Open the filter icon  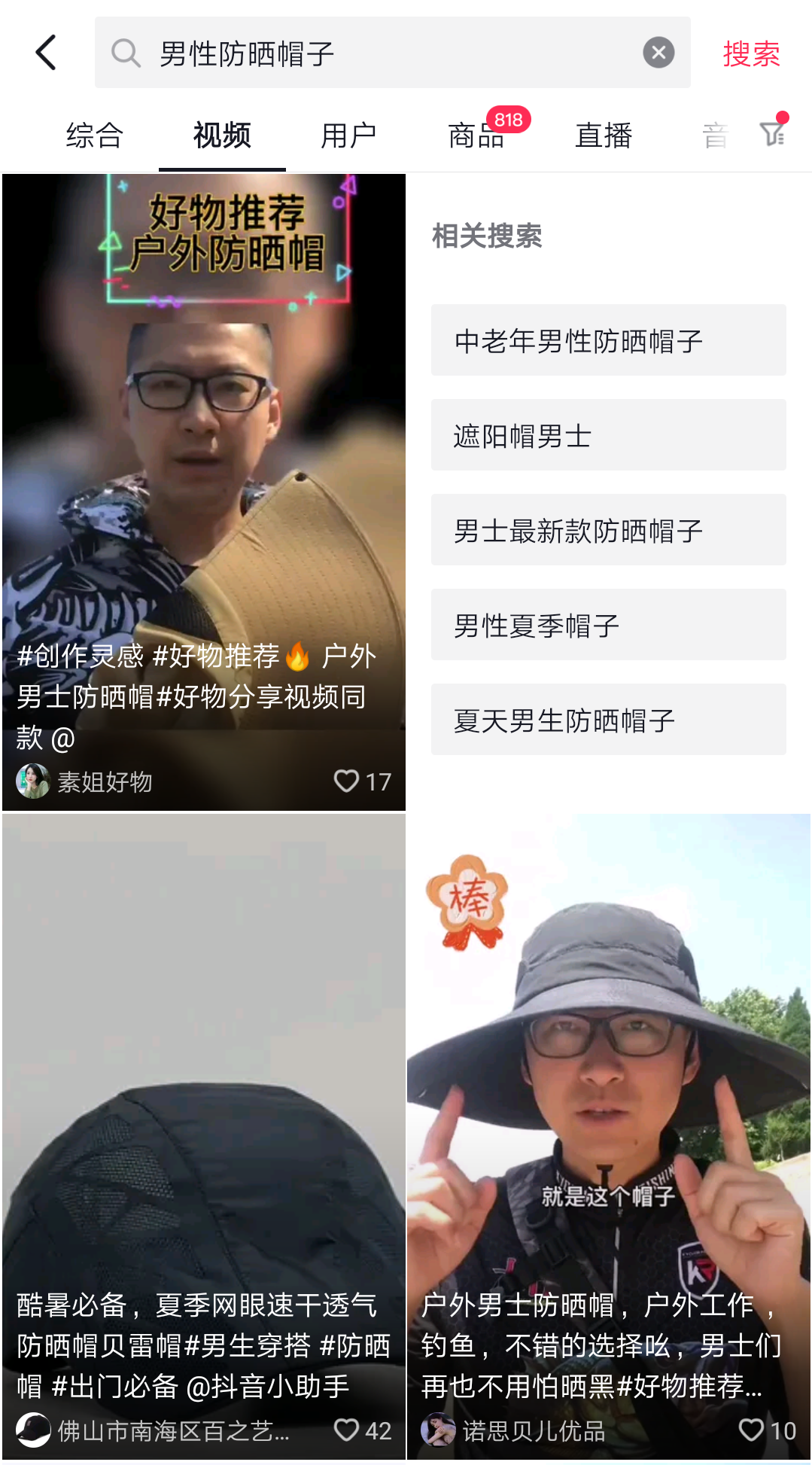pos(773,134)
